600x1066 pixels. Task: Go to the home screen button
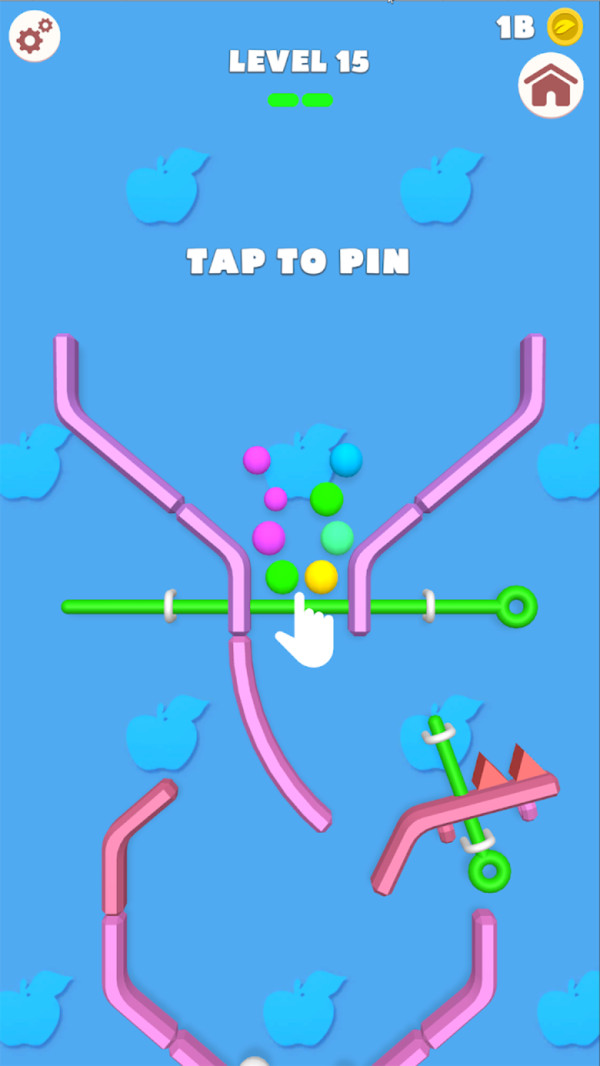pos(551,87)
